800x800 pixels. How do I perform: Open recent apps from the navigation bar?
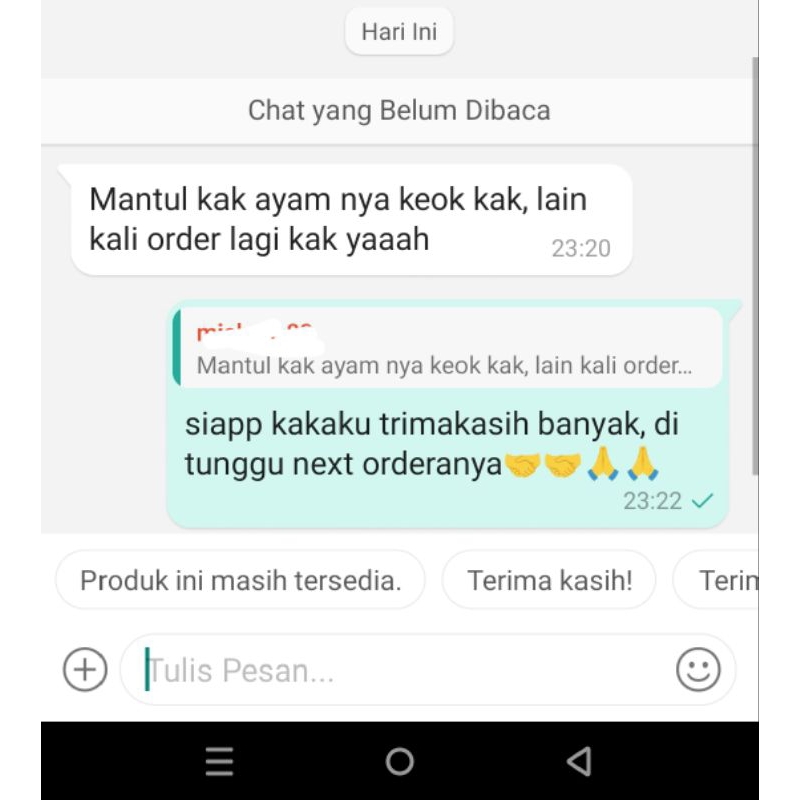click(x=220, y=761)
